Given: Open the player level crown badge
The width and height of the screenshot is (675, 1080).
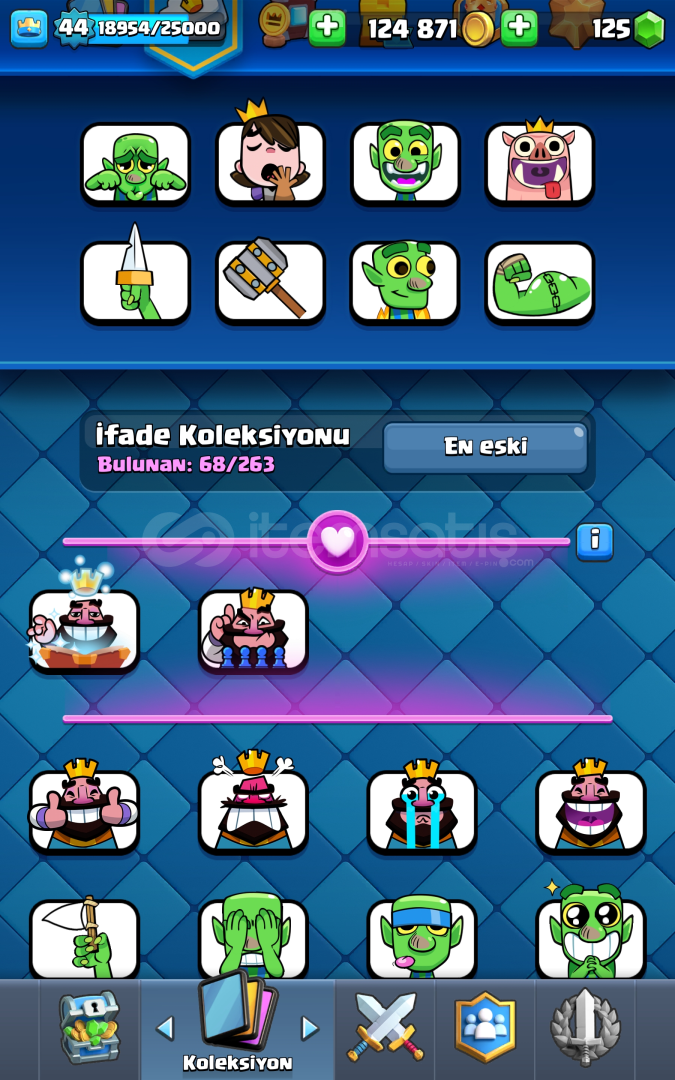Looking at the screenshot, I should tap(29, 28).
